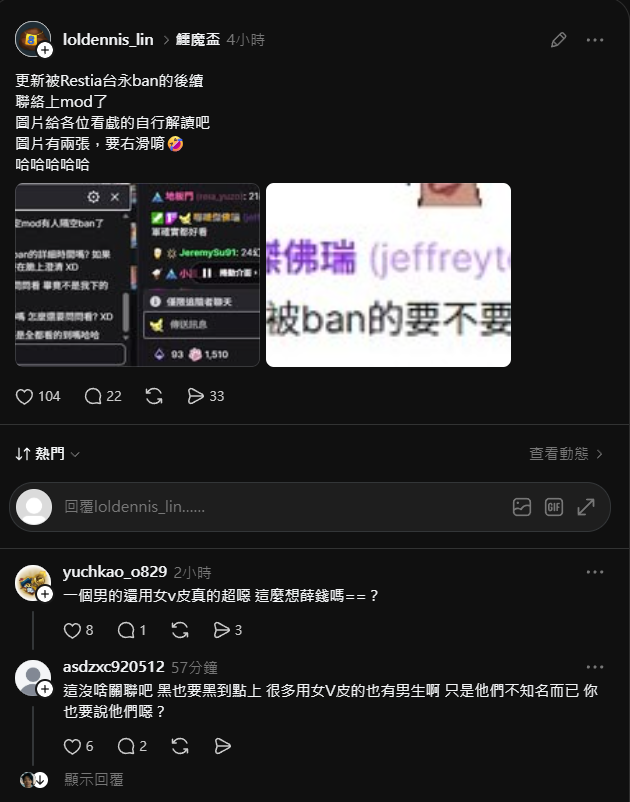Image resolution: width=630 pixels, height=802 pixels.
Task: Attach an image to the reply
Action: pyautogui.click(x=522, y=507)
